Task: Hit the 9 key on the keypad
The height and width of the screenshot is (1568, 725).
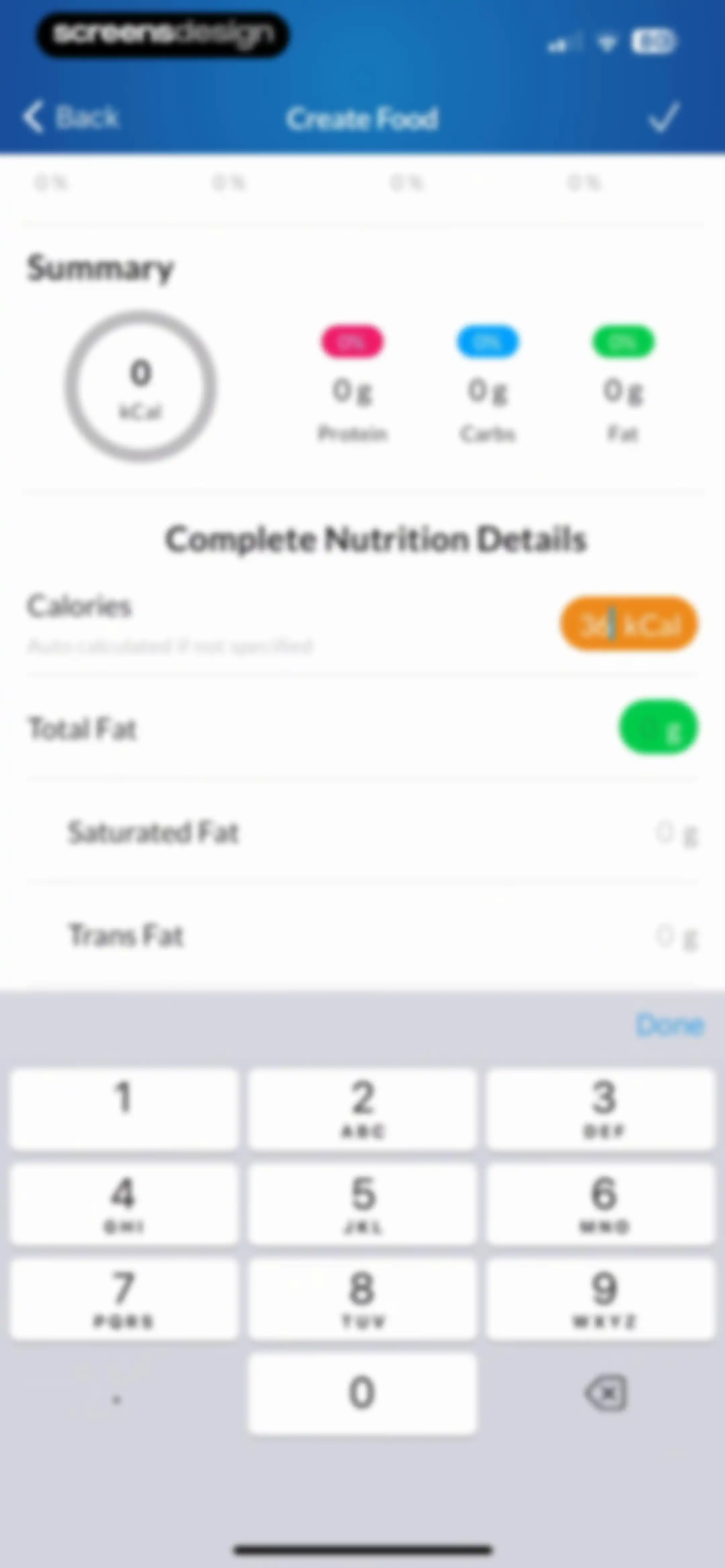Action: [601, 1298]
